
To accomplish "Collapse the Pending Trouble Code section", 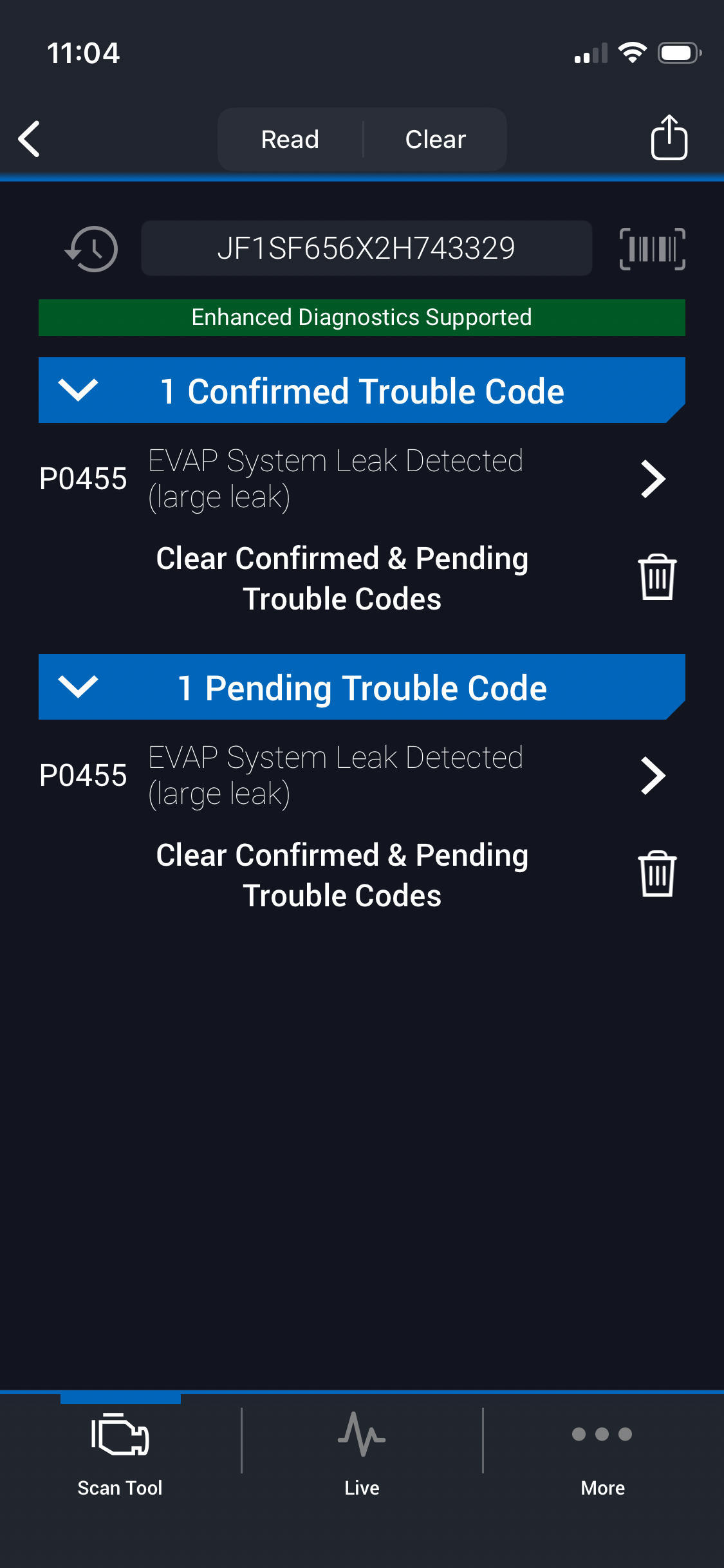I will click(x=78, y=687).
